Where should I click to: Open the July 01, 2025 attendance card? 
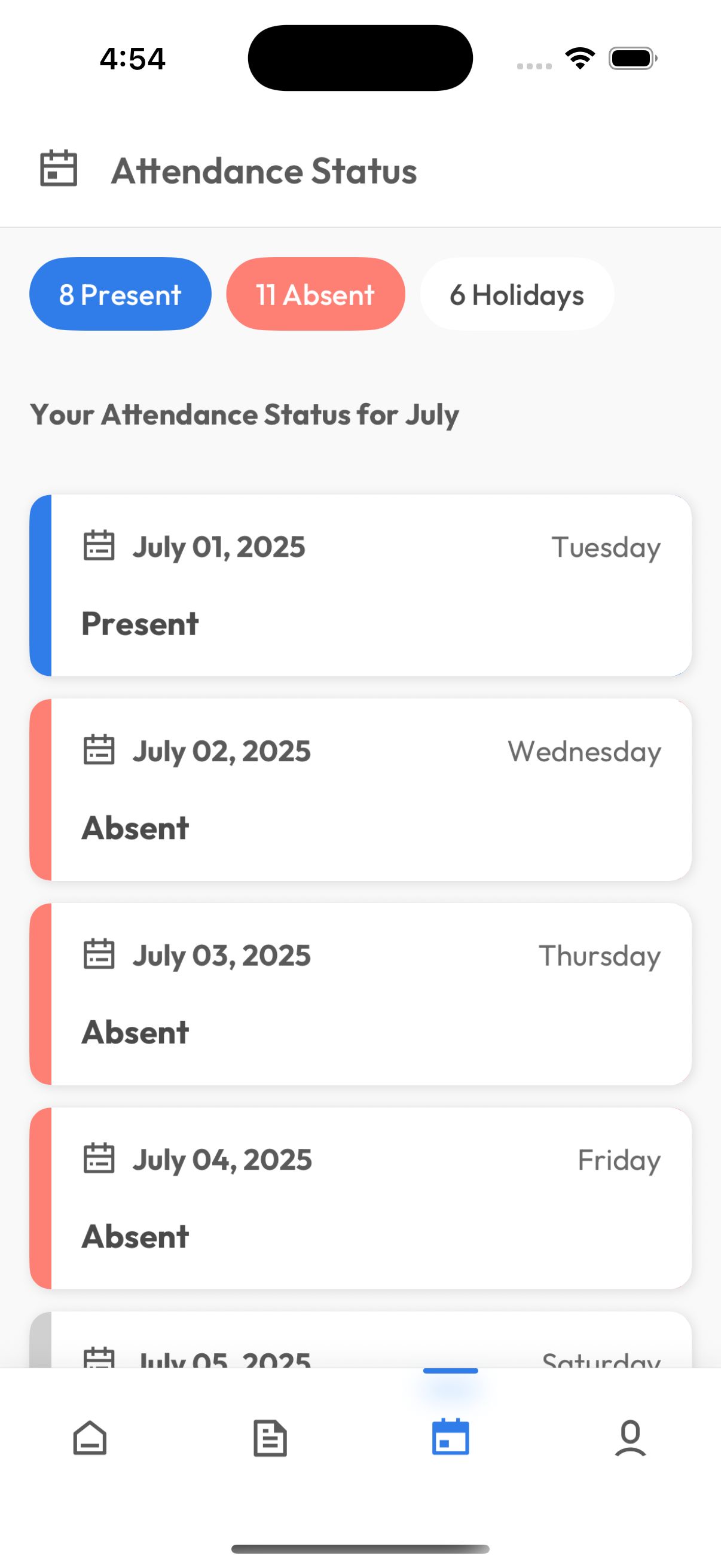(x=360, y=585)
